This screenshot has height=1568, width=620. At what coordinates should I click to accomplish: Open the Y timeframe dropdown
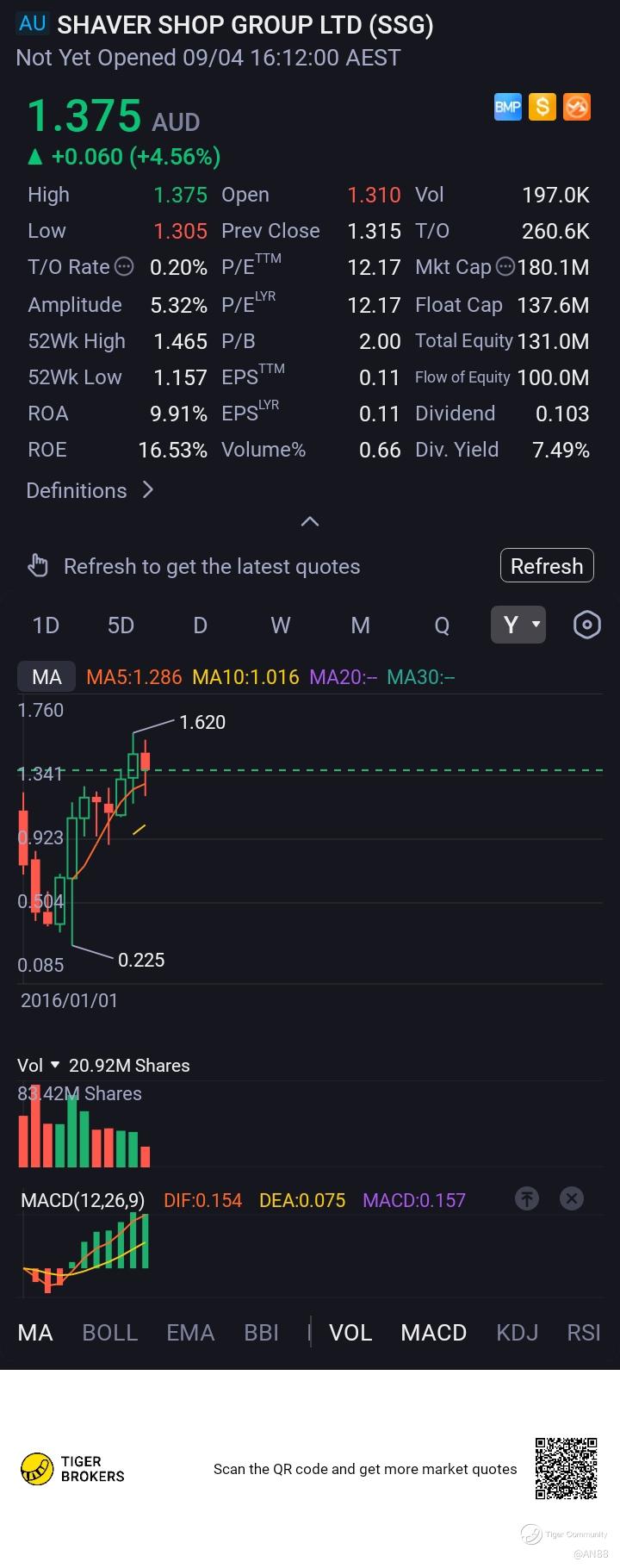point(518,625)
